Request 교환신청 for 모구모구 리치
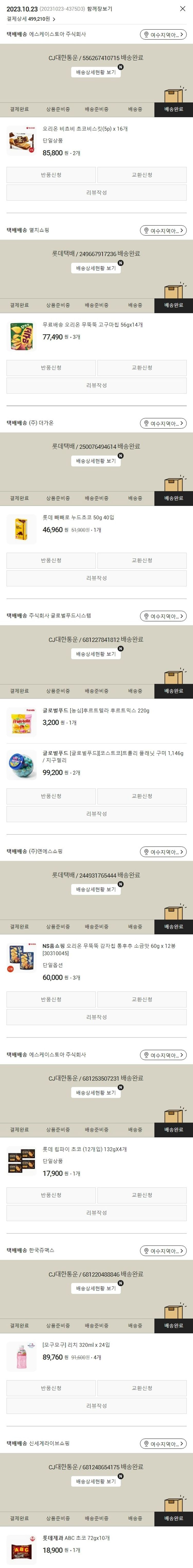Viewport: 193px width, 1568px height. (x=142, y=1388)
